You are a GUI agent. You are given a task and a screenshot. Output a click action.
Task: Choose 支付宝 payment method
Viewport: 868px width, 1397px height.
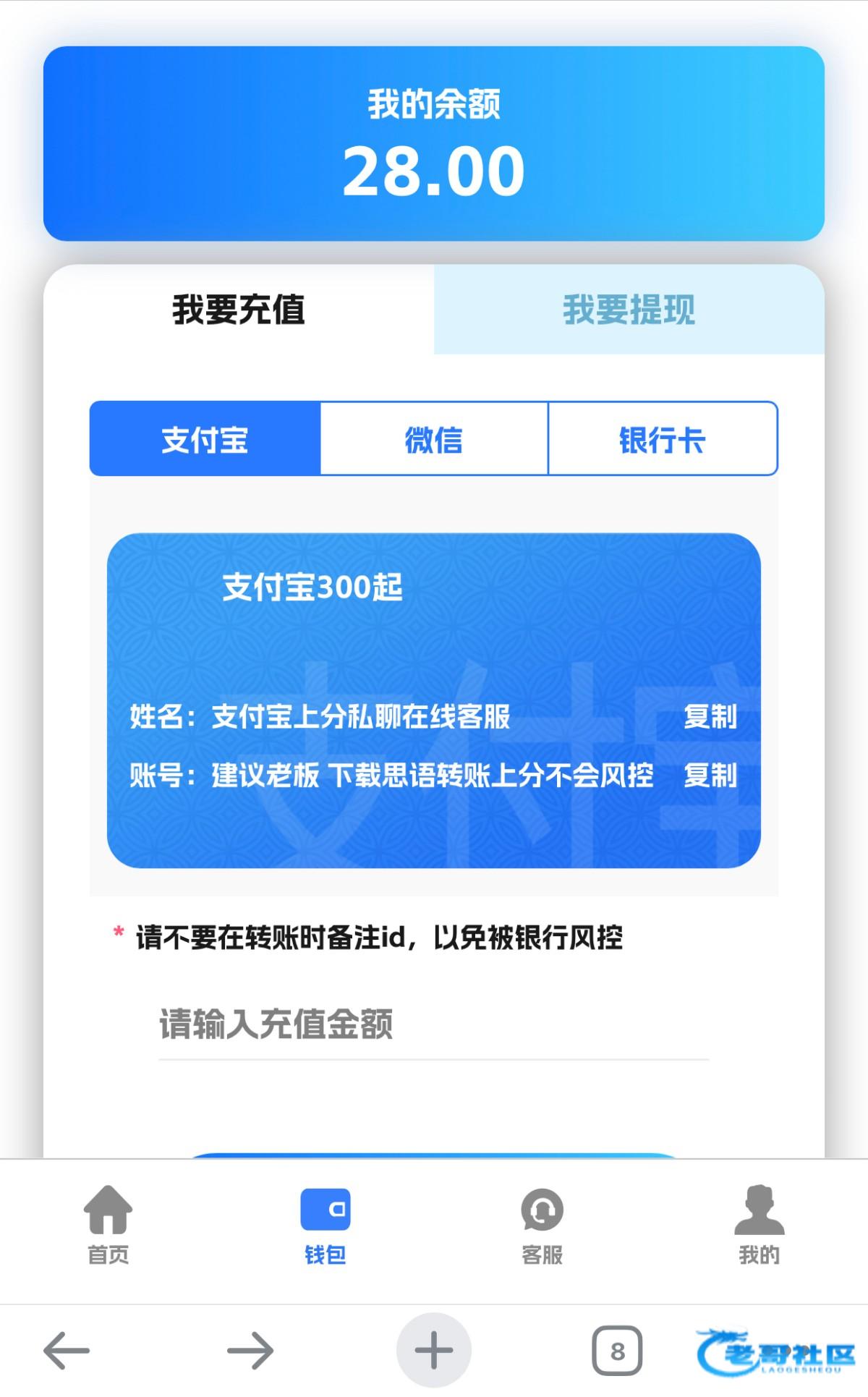pos(205,439)
